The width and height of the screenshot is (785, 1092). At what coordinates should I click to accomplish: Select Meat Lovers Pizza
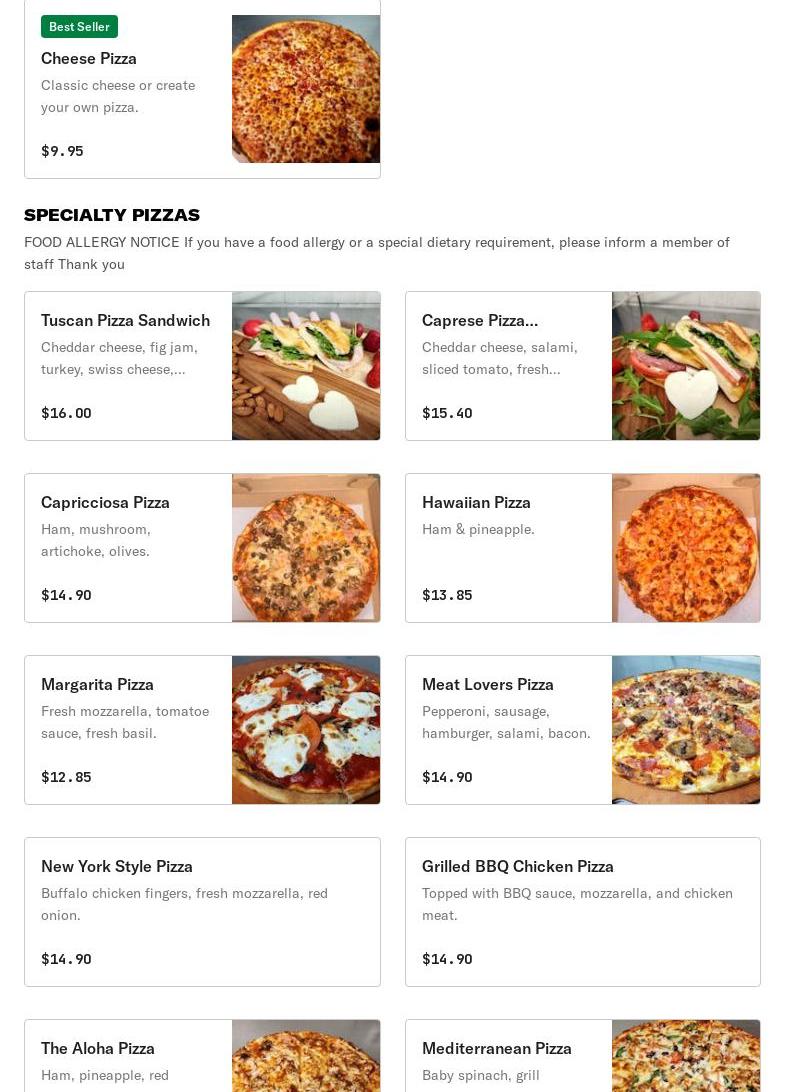582,730
